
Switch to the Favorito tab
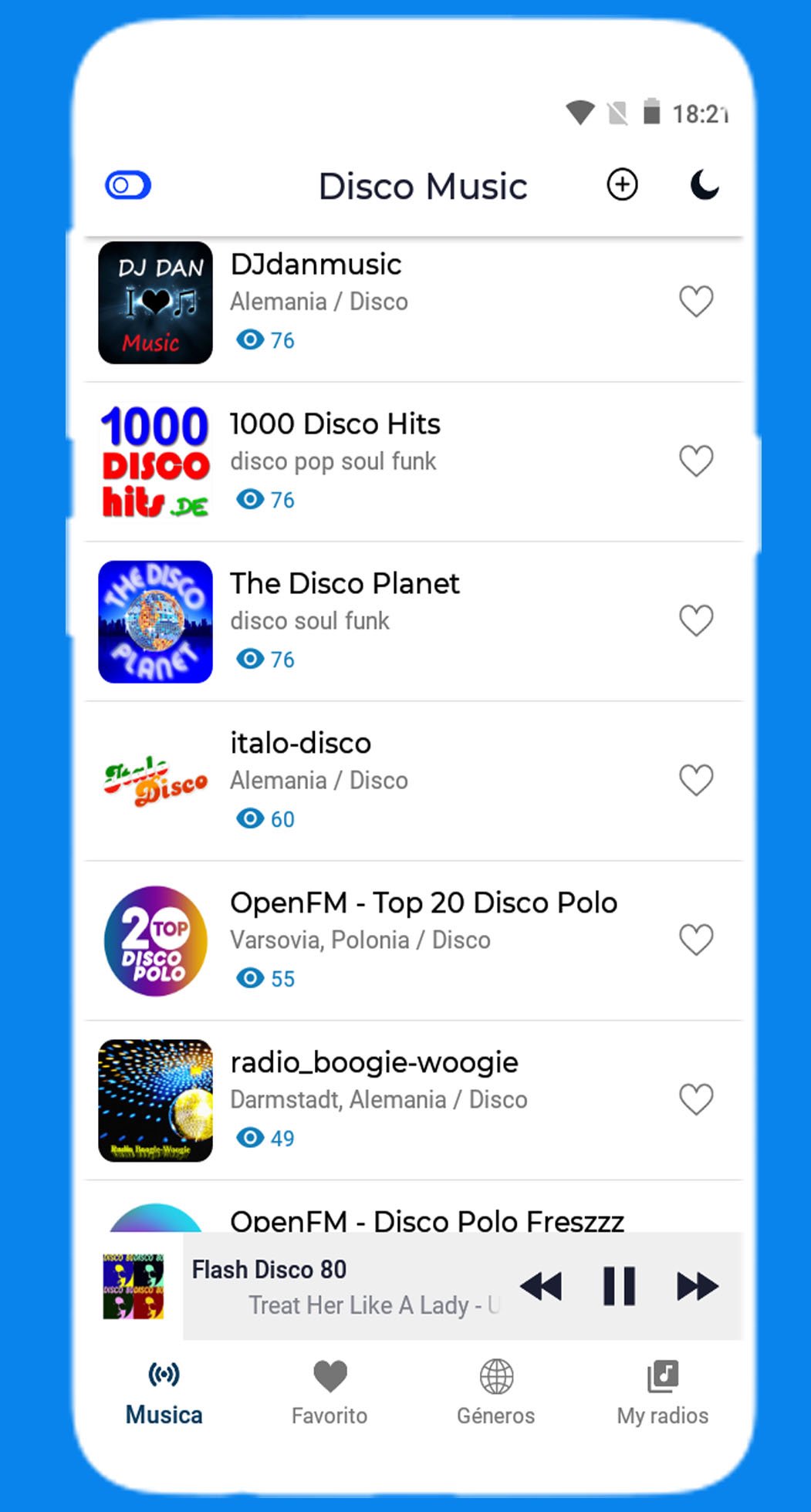(x=329, y=1392)
